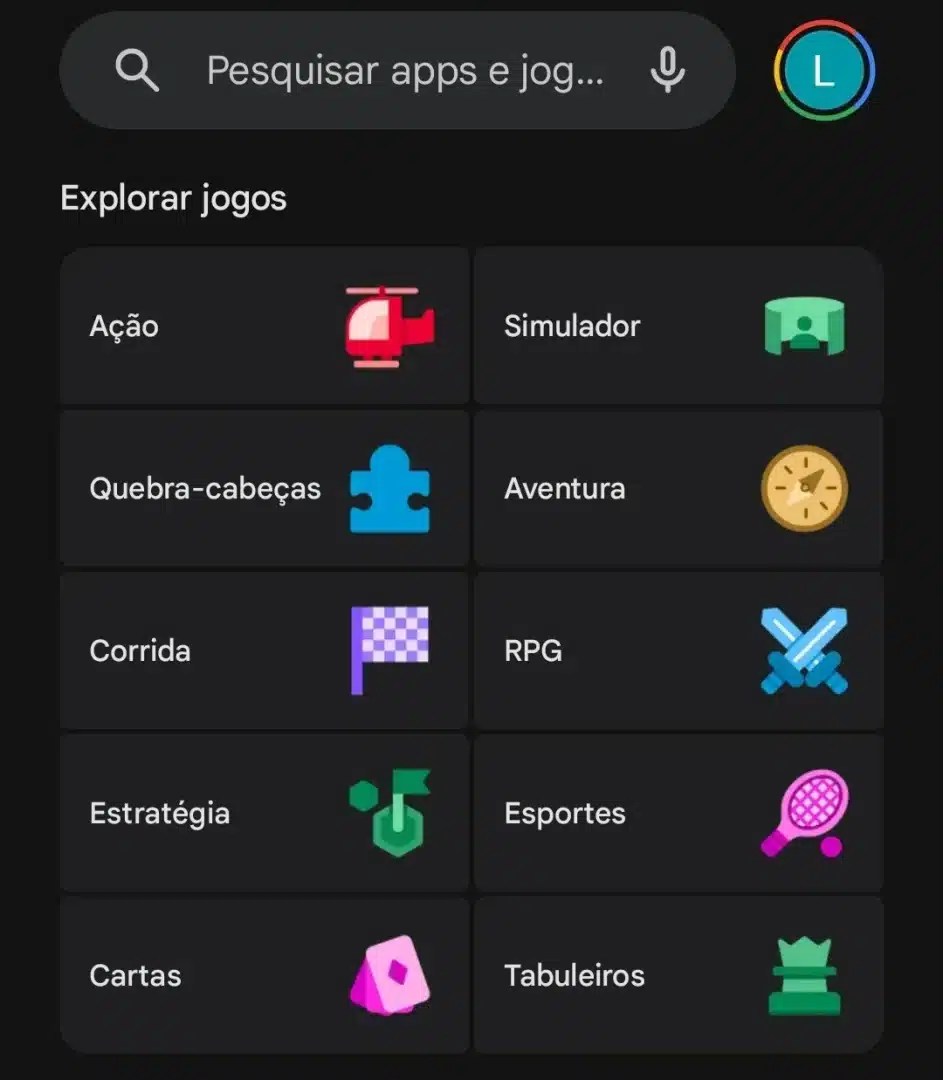
Task: Select the green simulator cockpit icon
Action: coord(805,326)
